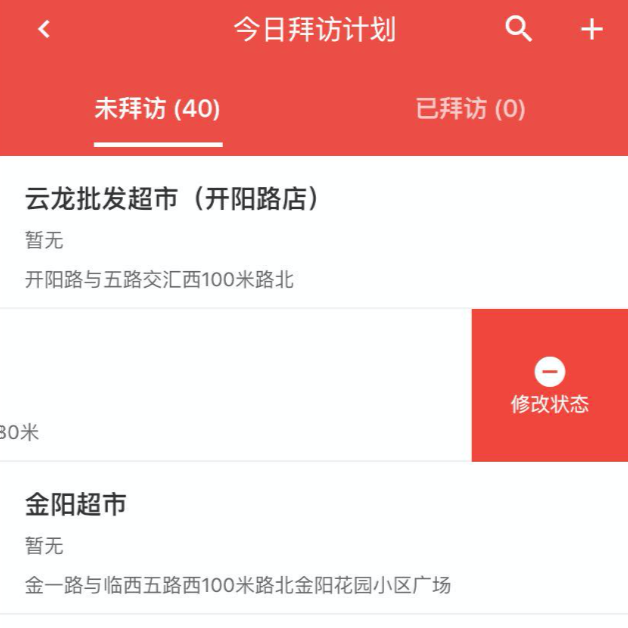Tap the 修改状态 button
This screenshot has height=628, width=628.
(x=549, y=386)
